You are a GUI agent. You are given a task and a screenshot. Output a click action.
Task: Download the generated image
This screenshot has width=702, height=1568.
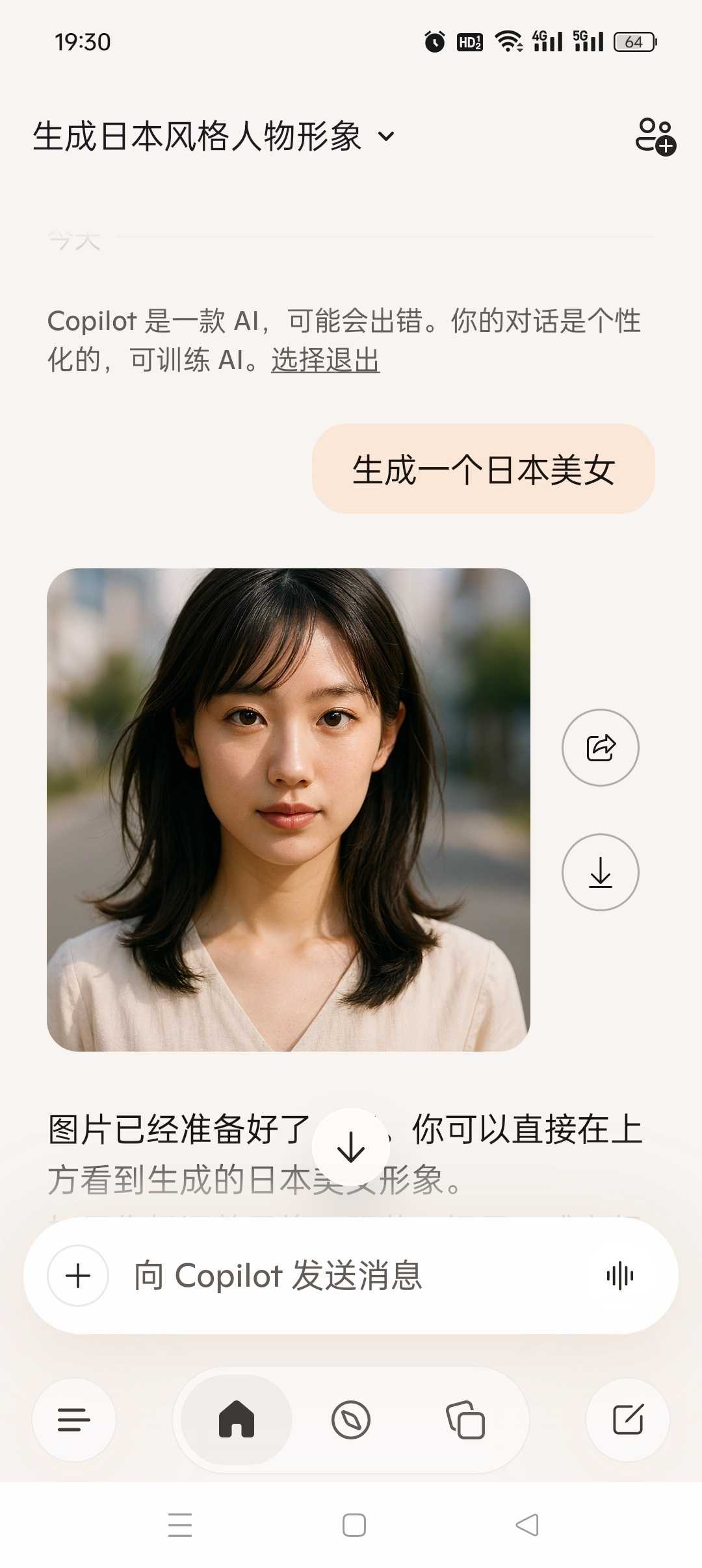600,872
